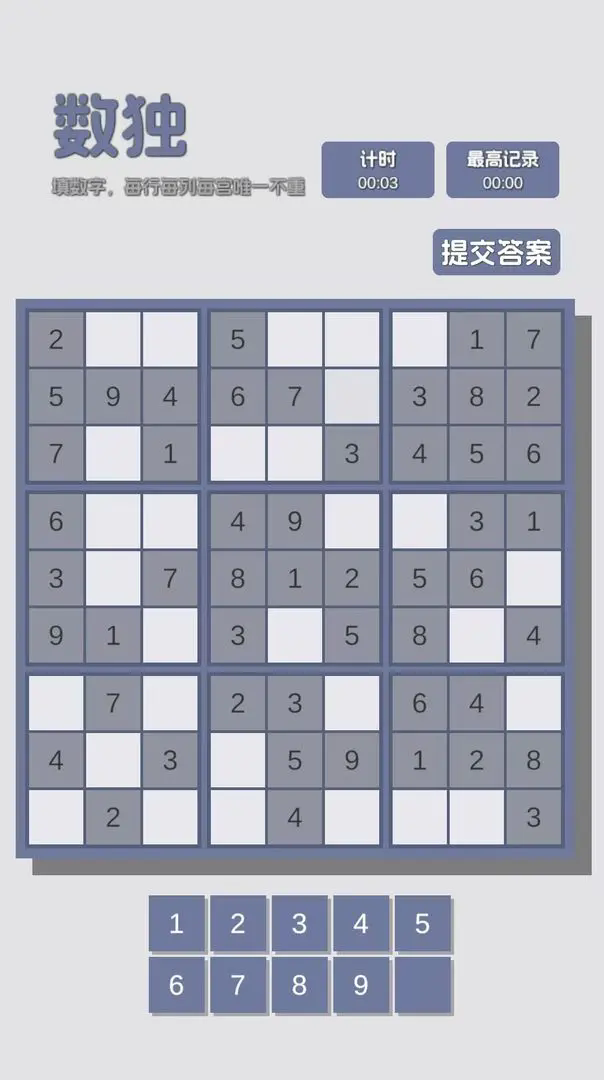
Task: Select the empty cell between 7 and 1
Action: (x=113, y=454)
